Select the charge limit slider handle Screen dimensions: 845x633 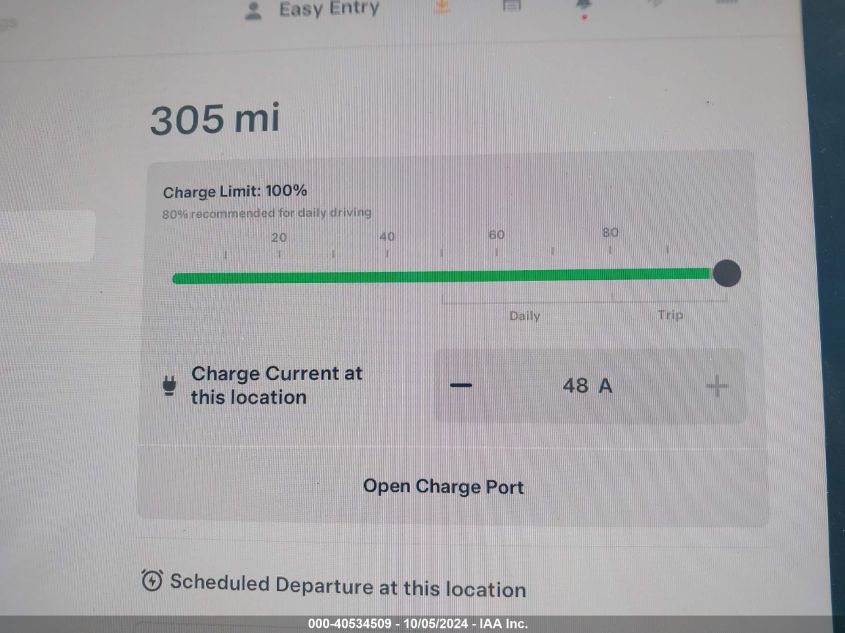click(x=727, y=272)
